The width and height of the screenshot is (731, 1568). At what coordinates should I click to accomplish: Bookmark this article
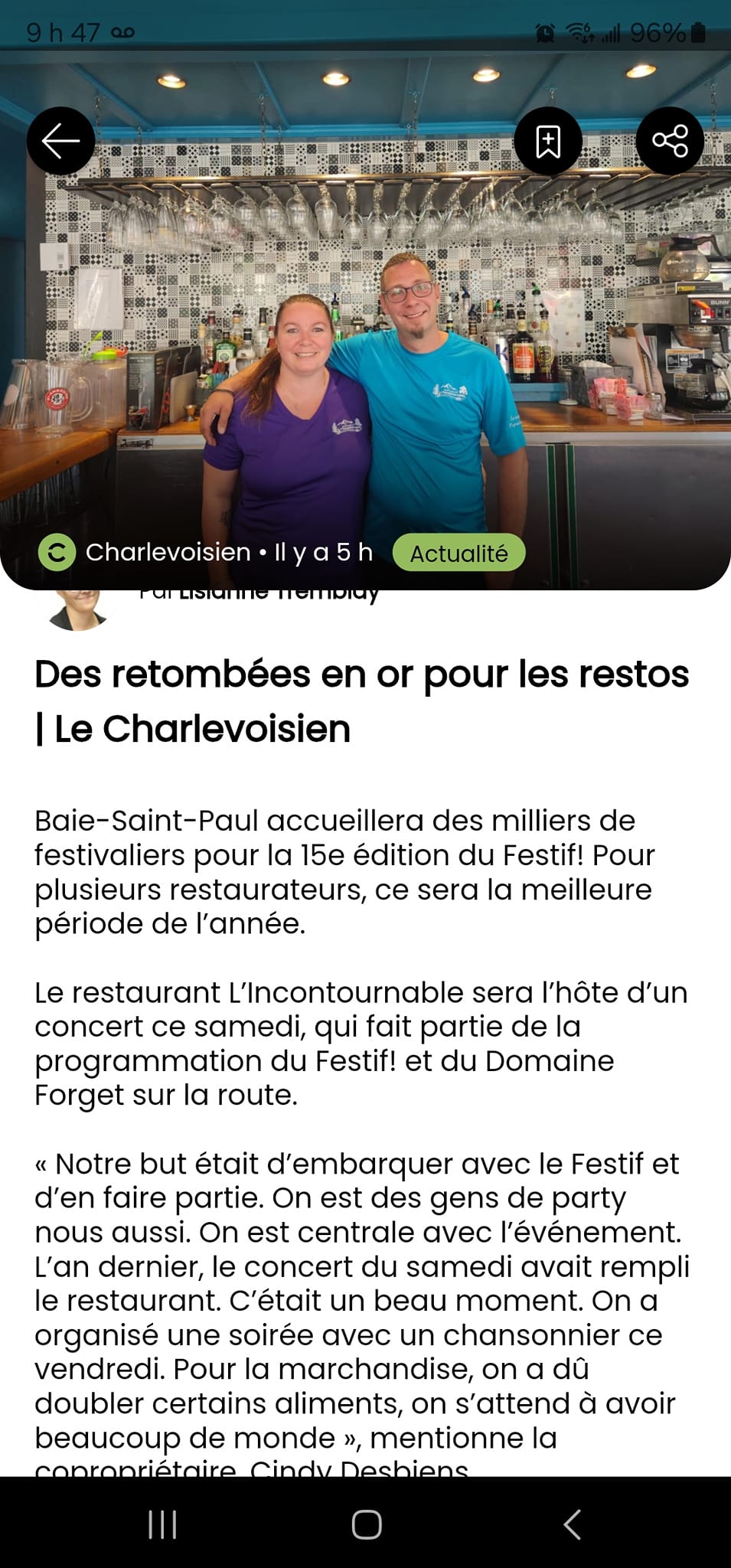[x=548, y=141]
